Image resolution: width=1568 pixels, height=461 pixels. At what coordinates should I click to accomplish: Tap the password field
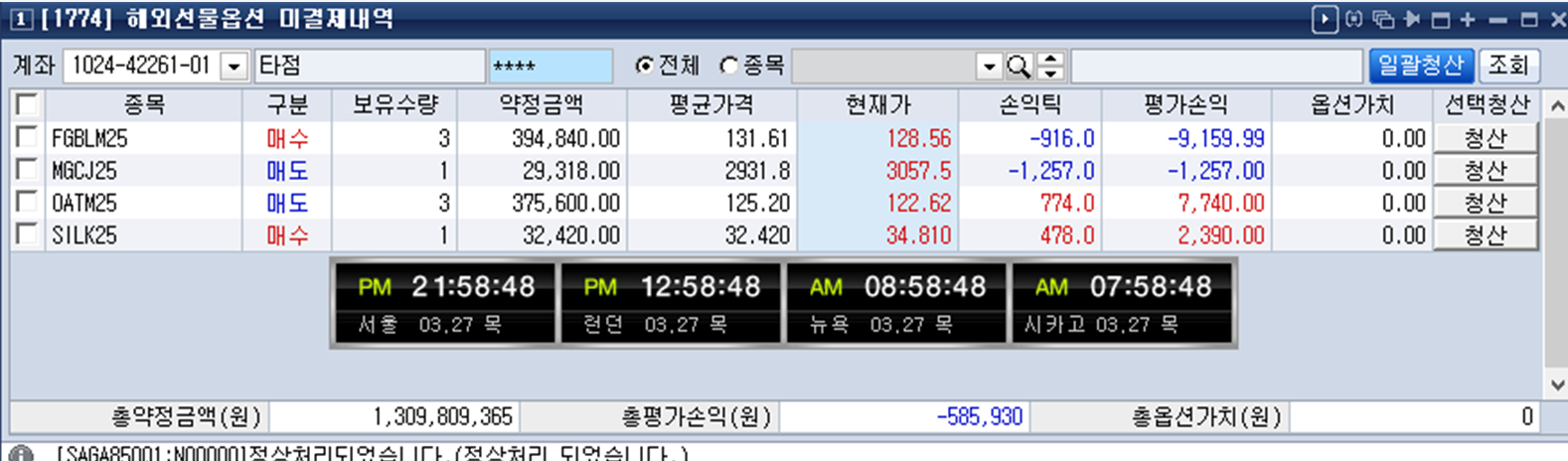550,67
